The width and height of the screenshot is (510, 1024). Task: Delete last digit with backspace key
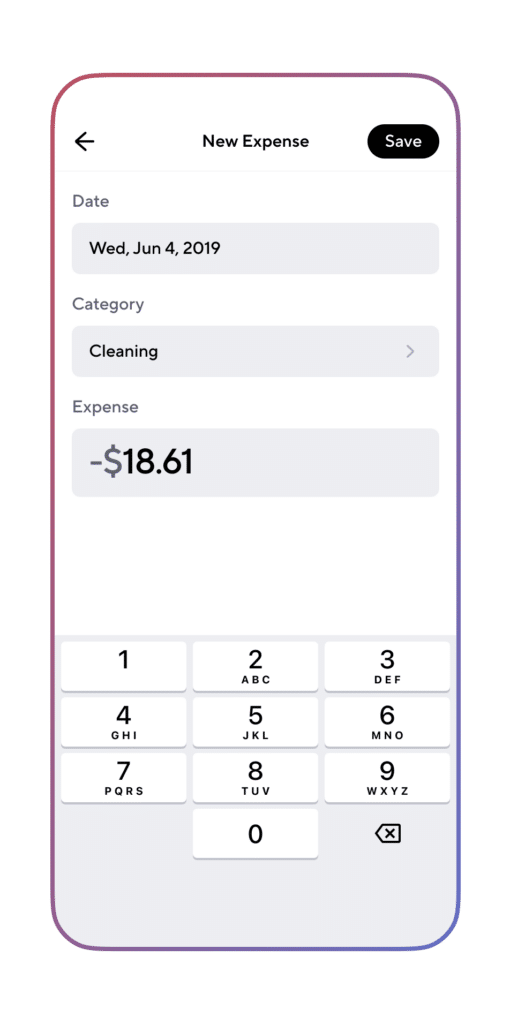pos(387,833)
